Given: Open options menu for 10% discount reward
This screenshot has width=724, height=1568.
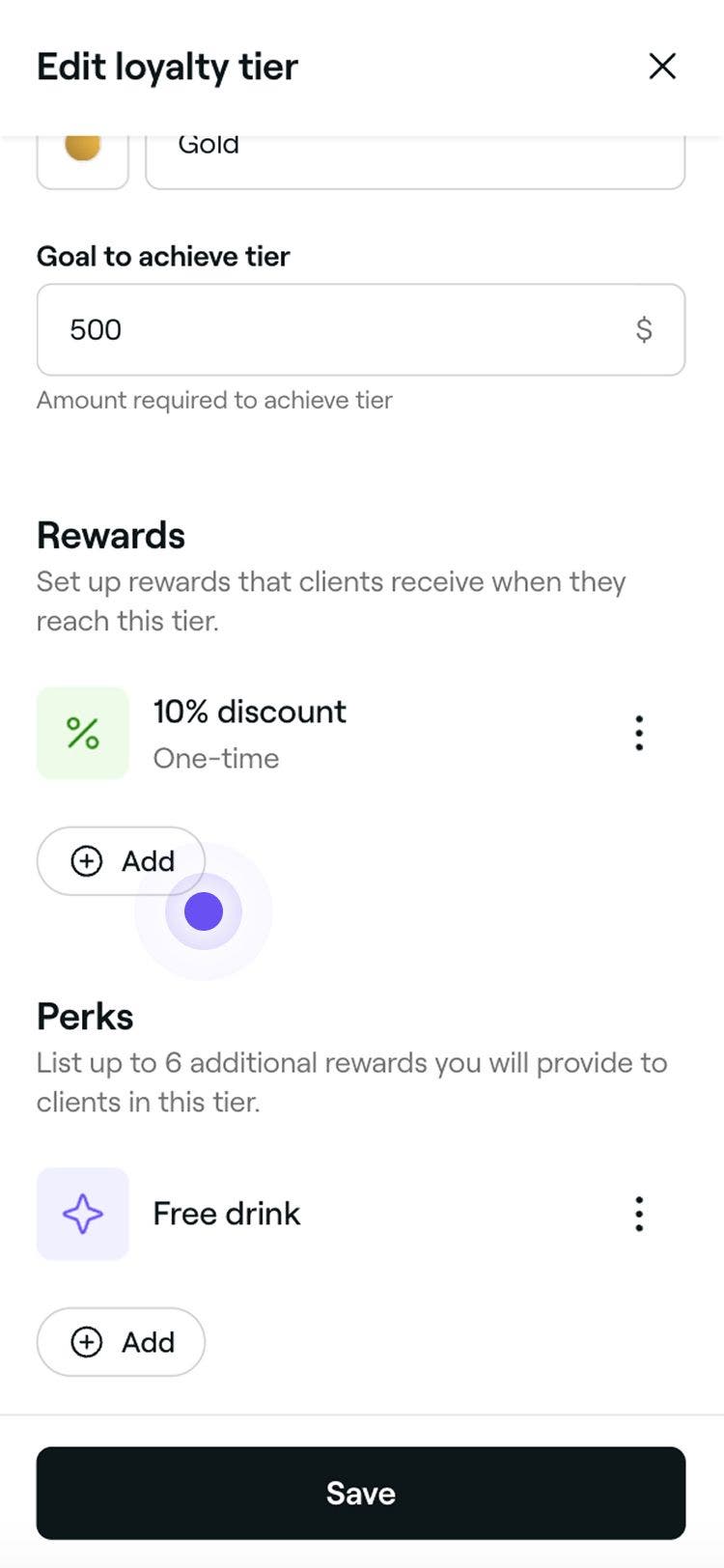Looking at the screenshot, I should (639, 734).
